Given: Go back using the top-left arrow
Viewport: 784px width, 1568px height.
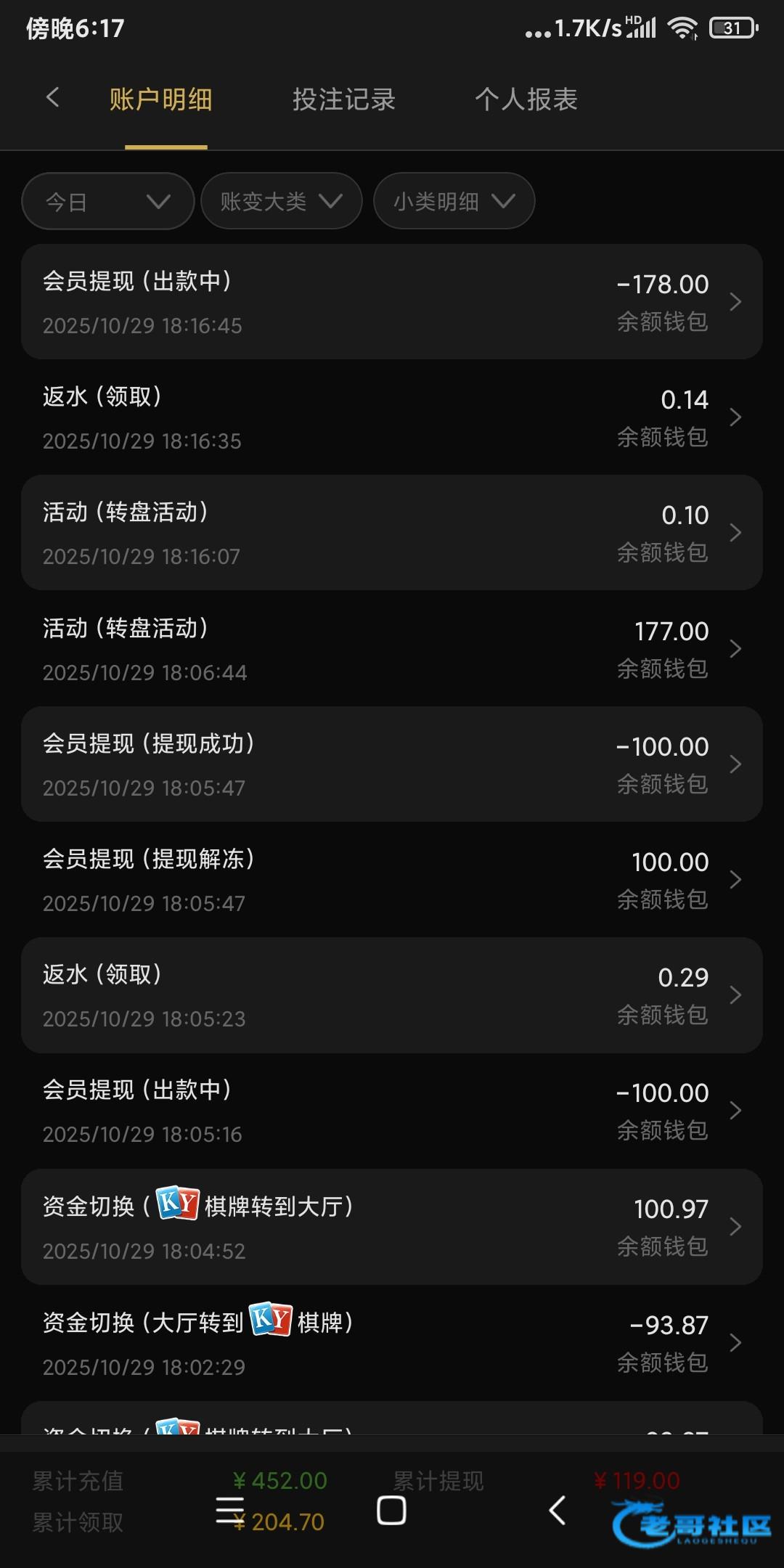Looking at the screenshot, I should [52, 98].
